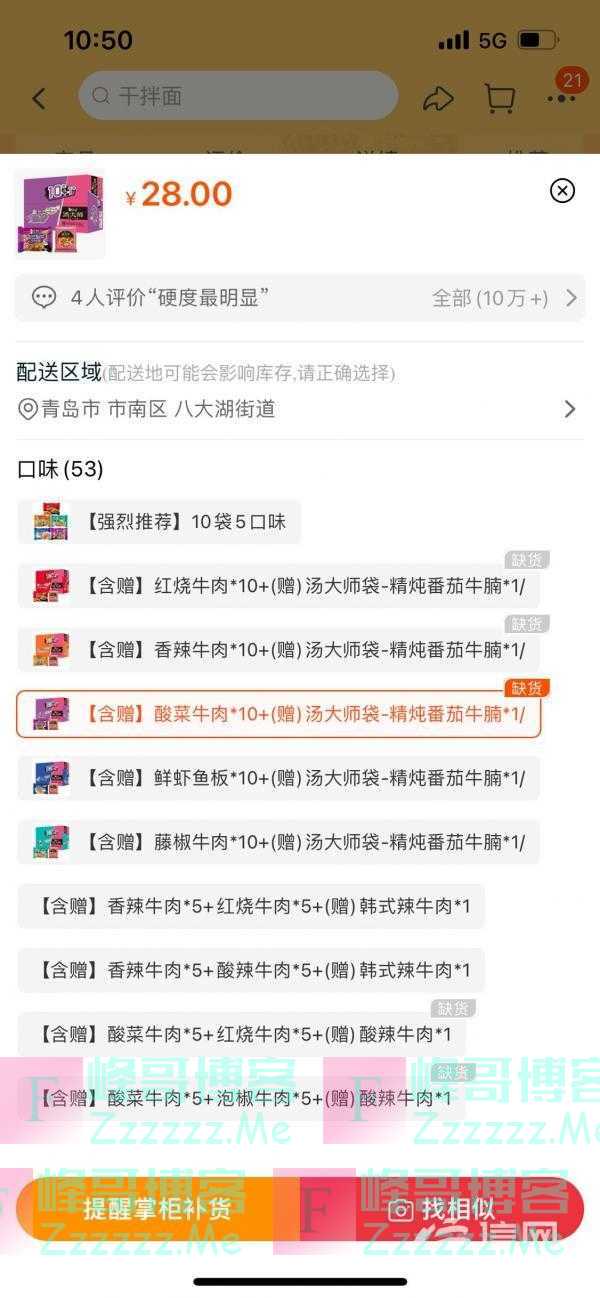Share this product
The image size is (600, 1298).
438,98
